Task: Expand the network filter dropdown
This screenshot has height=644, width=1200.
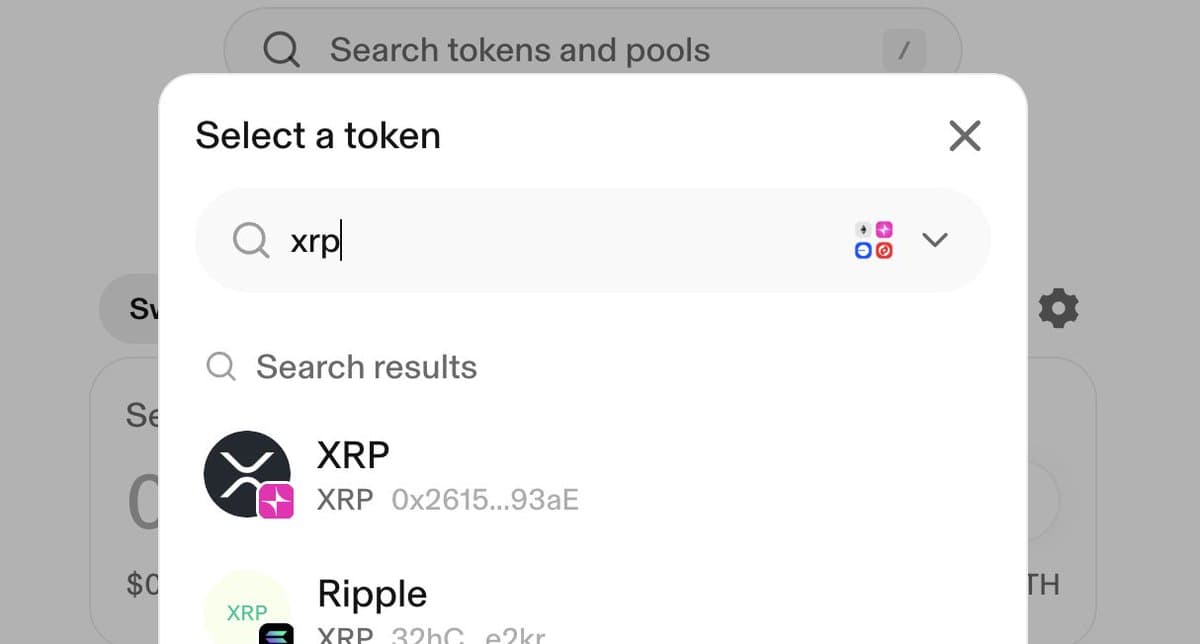Action: click(934, 240)
